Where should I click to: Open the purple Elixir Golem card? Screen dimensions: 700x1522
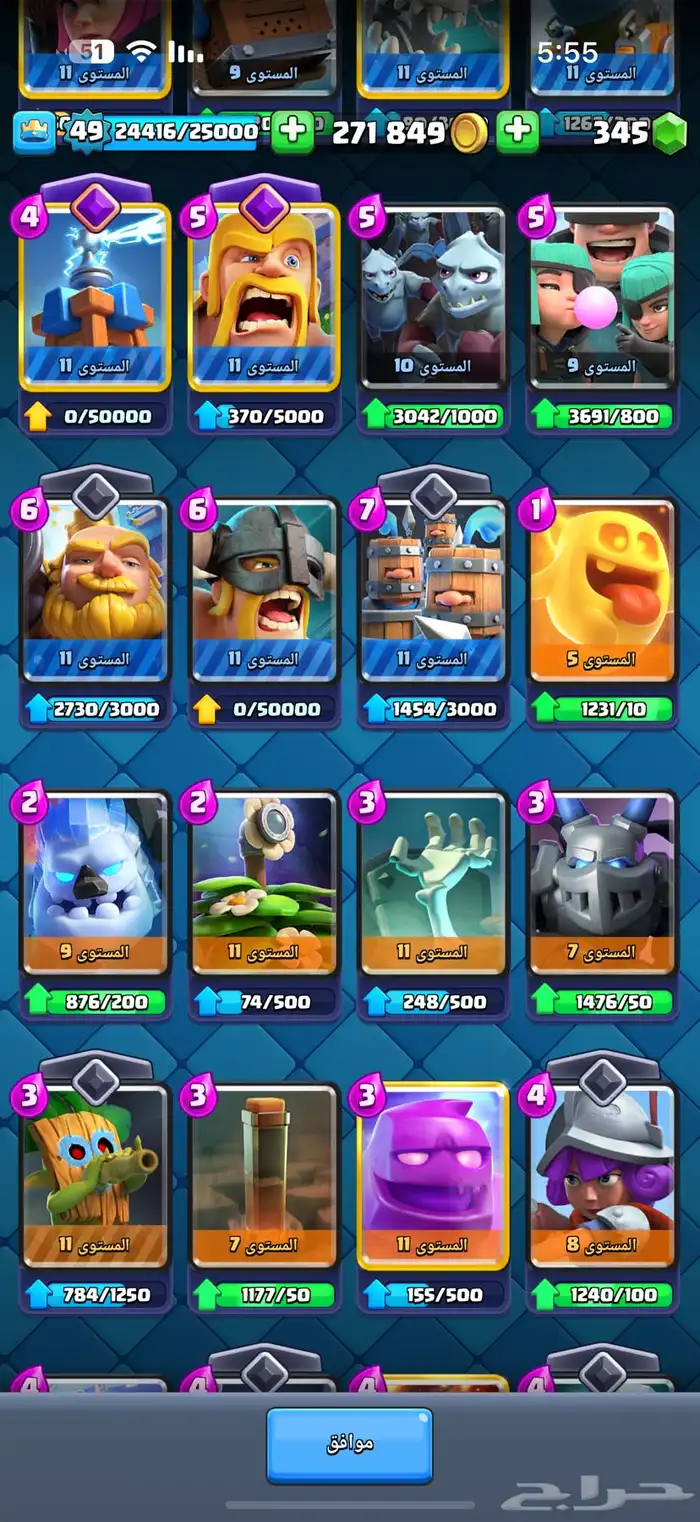coord(433,1173)
